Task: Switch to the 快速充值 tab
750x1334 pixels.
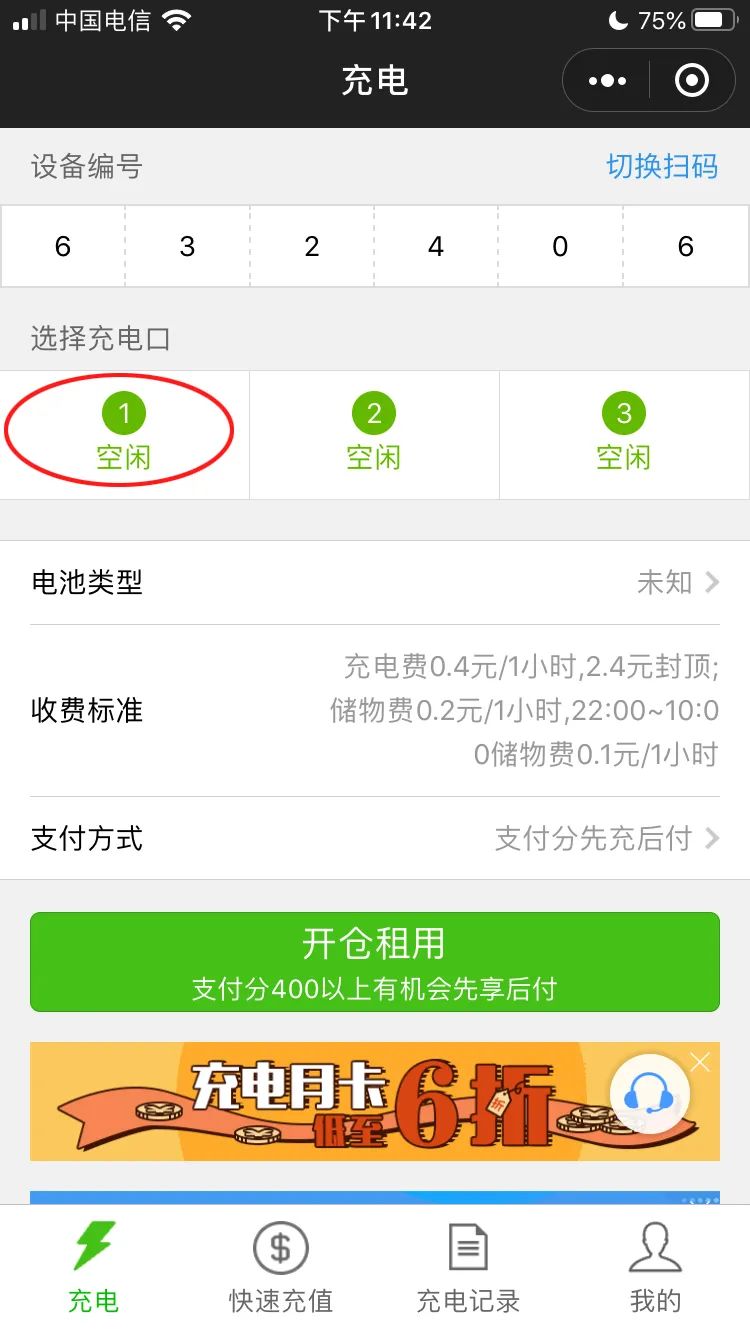Action: pyautogui.click(x=280, y=1268)
